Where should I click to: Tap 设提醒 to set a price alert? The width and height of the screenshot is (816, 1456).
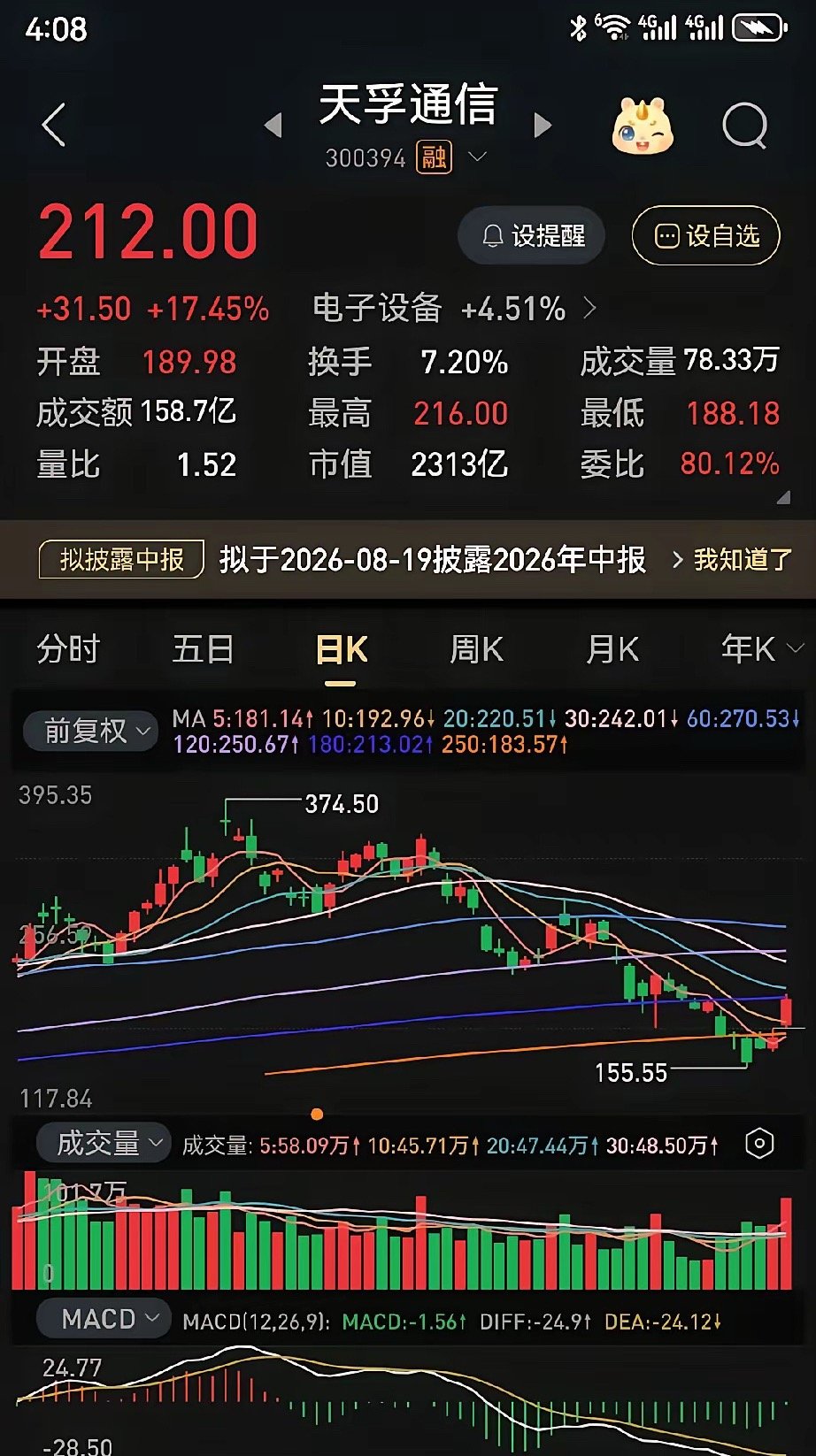tap(532, 235)
